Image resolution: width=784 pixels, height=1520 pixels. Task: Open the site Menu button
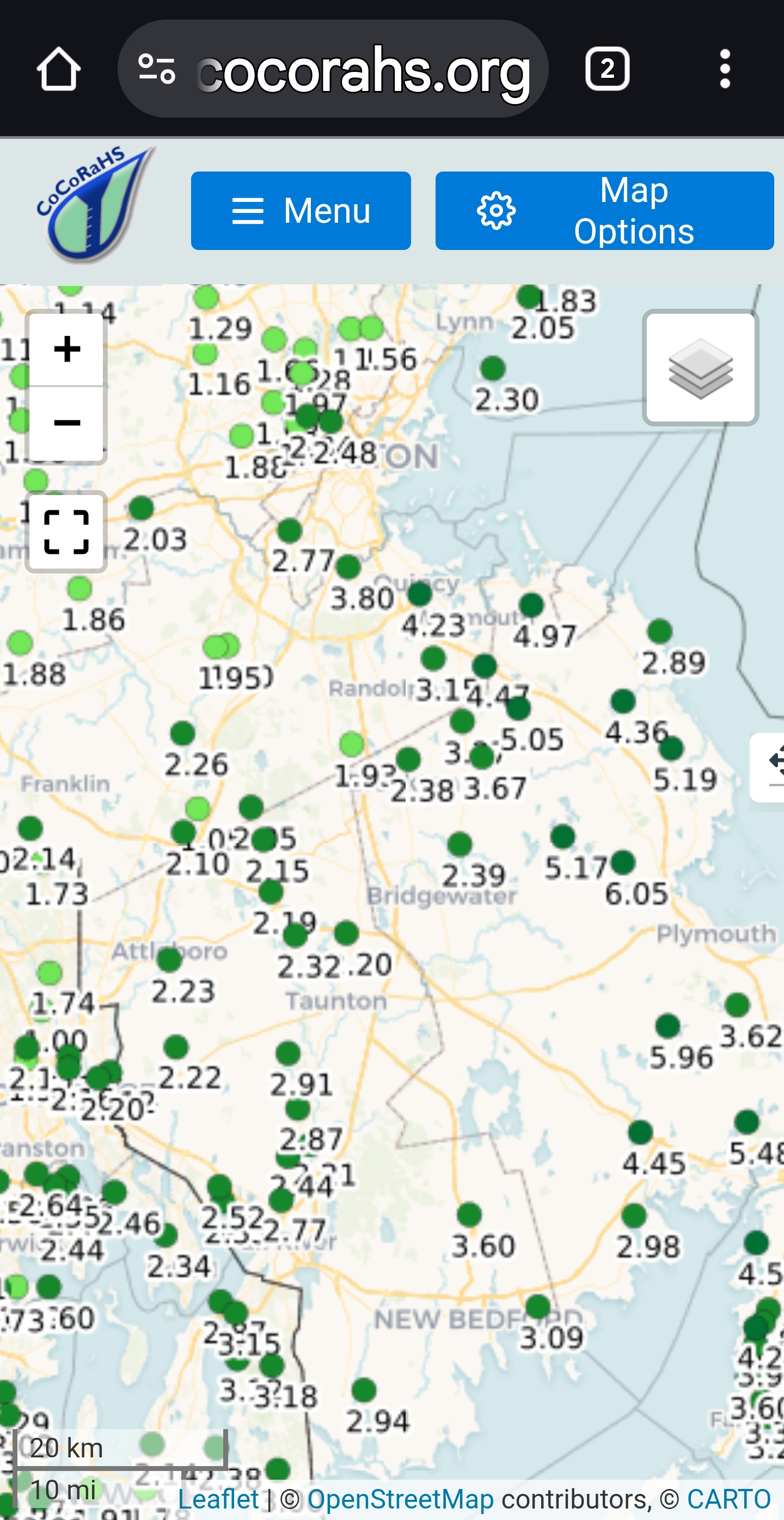click(x=301, y=211)
